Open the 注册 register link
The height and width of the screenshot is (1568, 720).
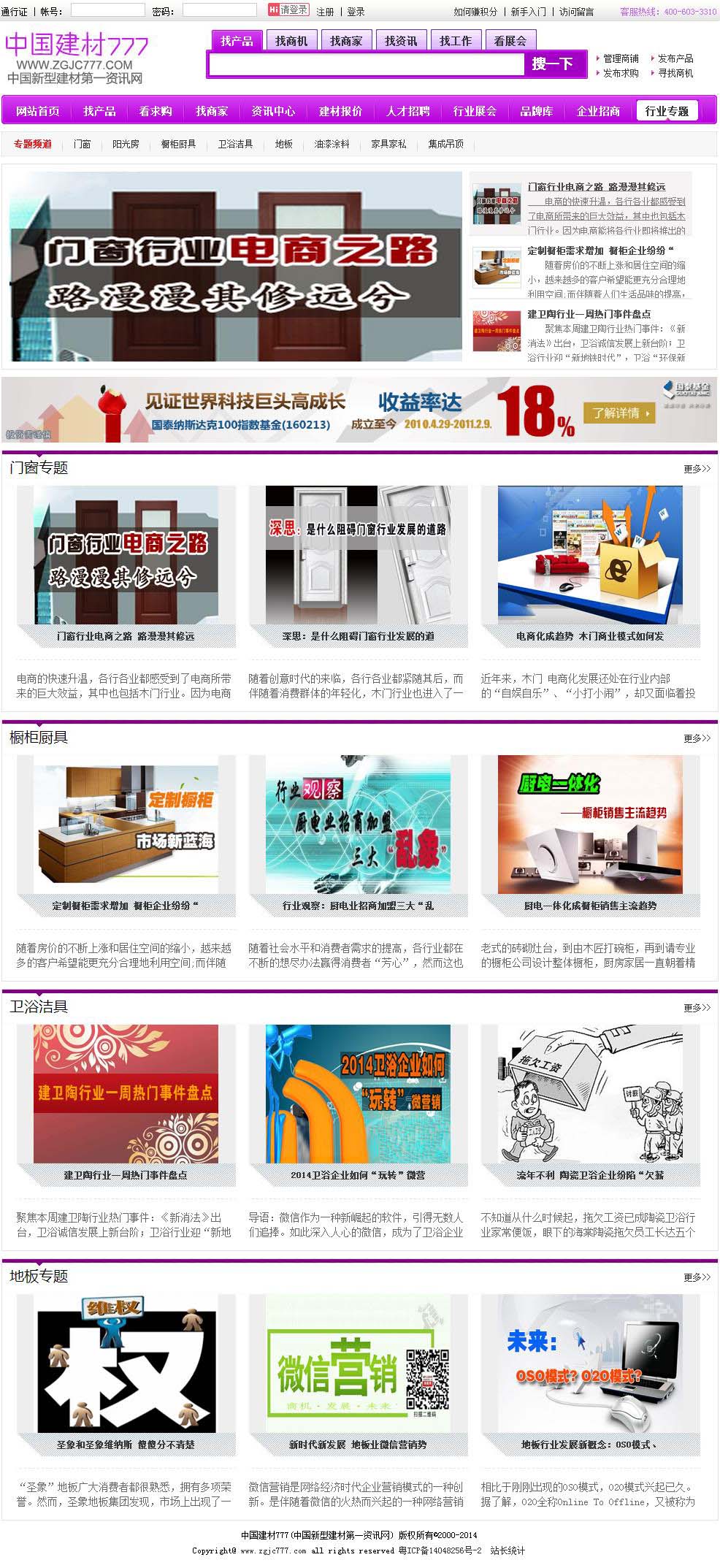coord(325,12)
